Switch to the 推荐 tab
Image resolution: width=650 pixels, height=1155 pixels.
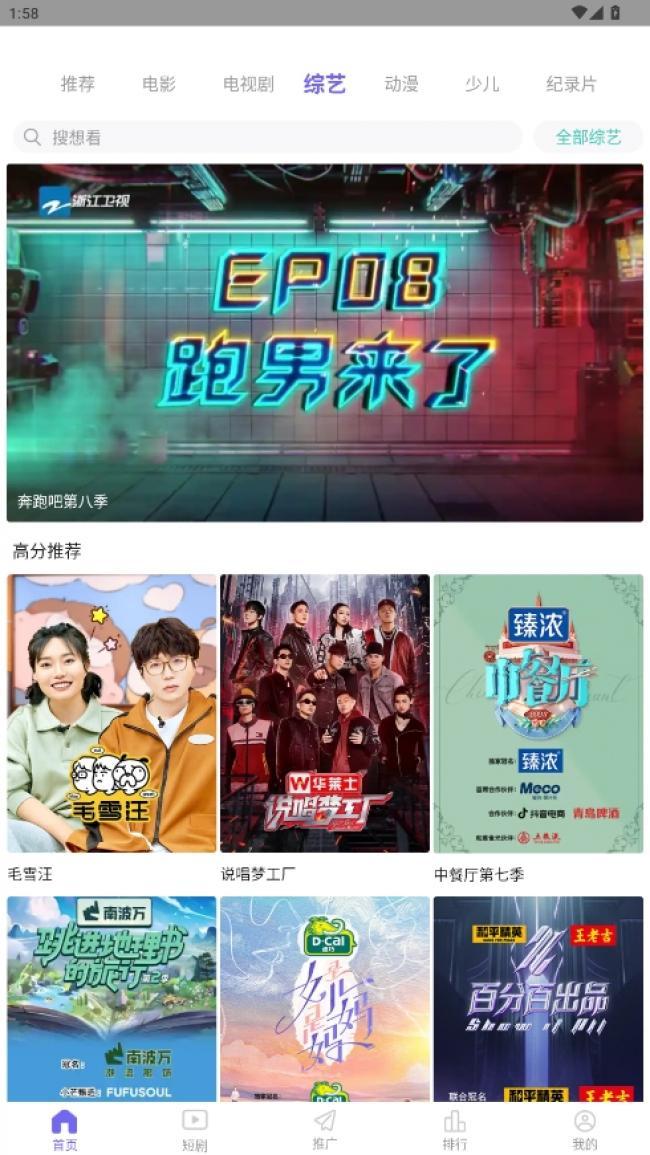click(x=78, y=84)
